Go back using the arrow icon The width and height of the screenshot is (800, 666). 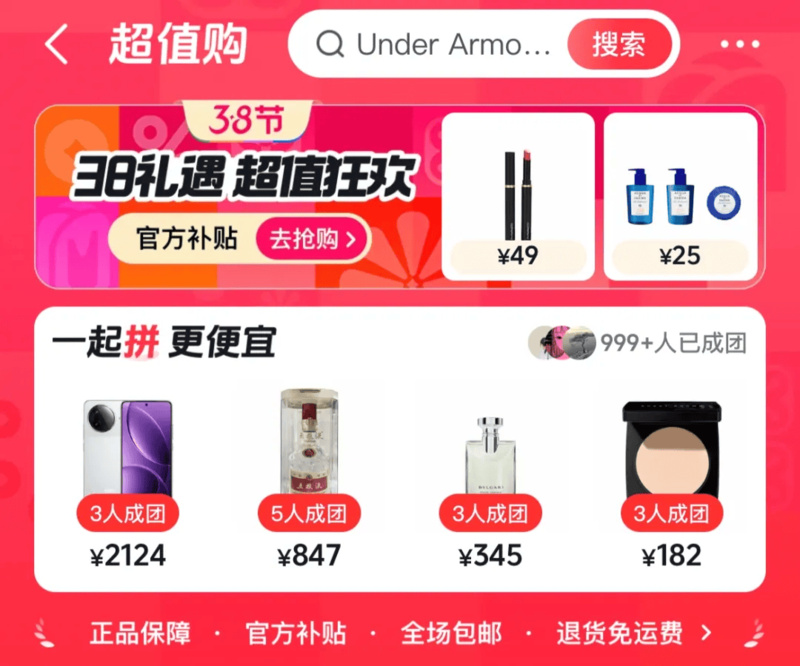[57, 45]
